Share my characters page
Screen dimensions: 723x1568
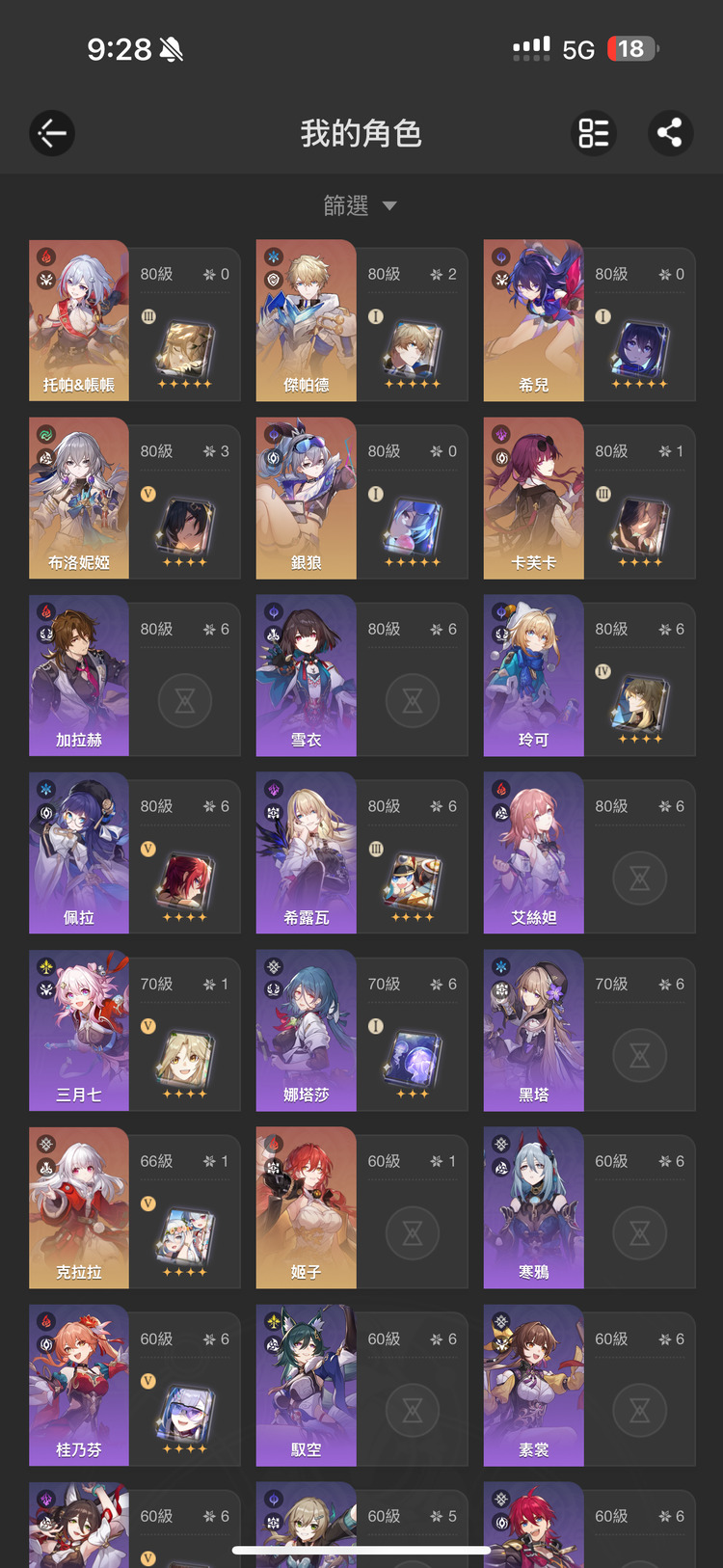point(670,133)
